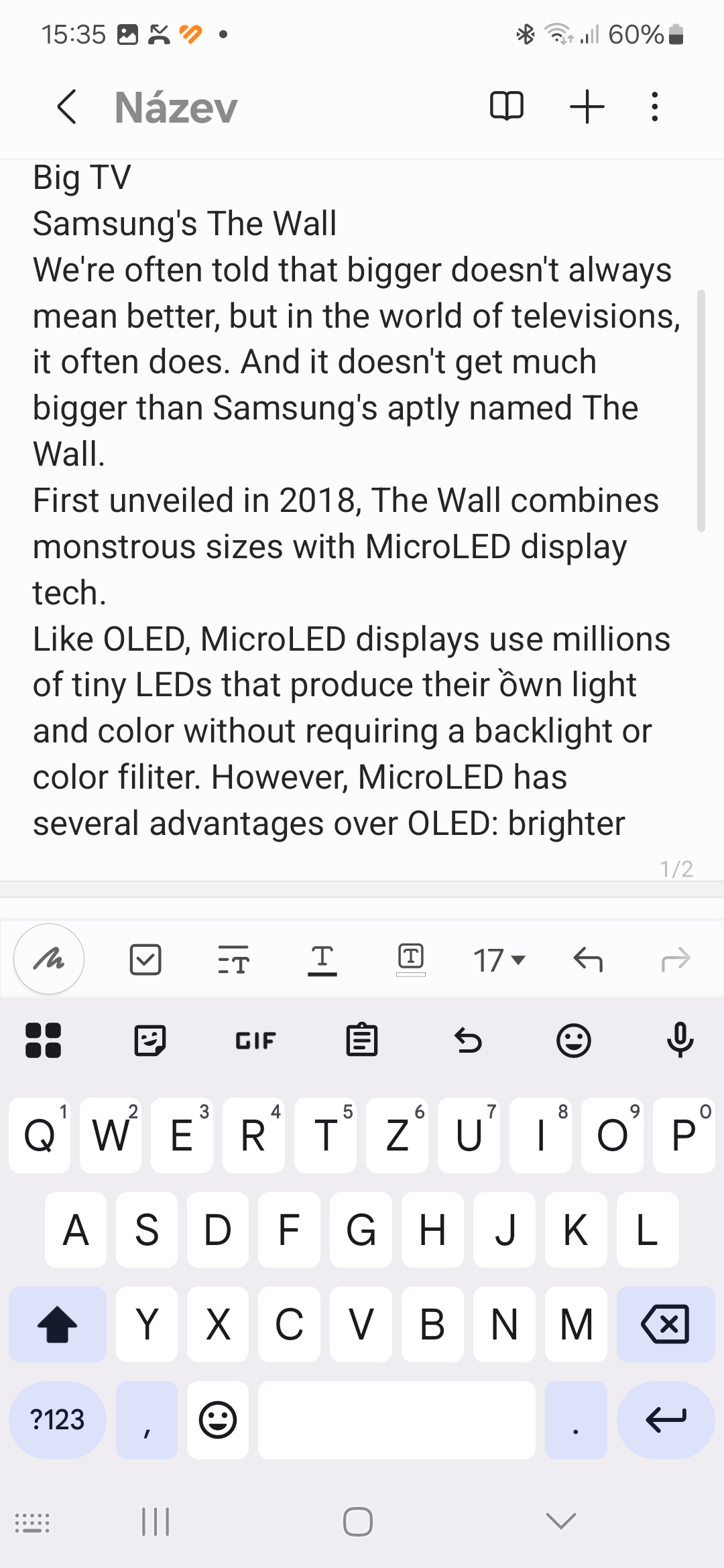Viewport: 724px width, 1568px height.
Task: Open the three-dot overflow menu
Action: (655, 107)
